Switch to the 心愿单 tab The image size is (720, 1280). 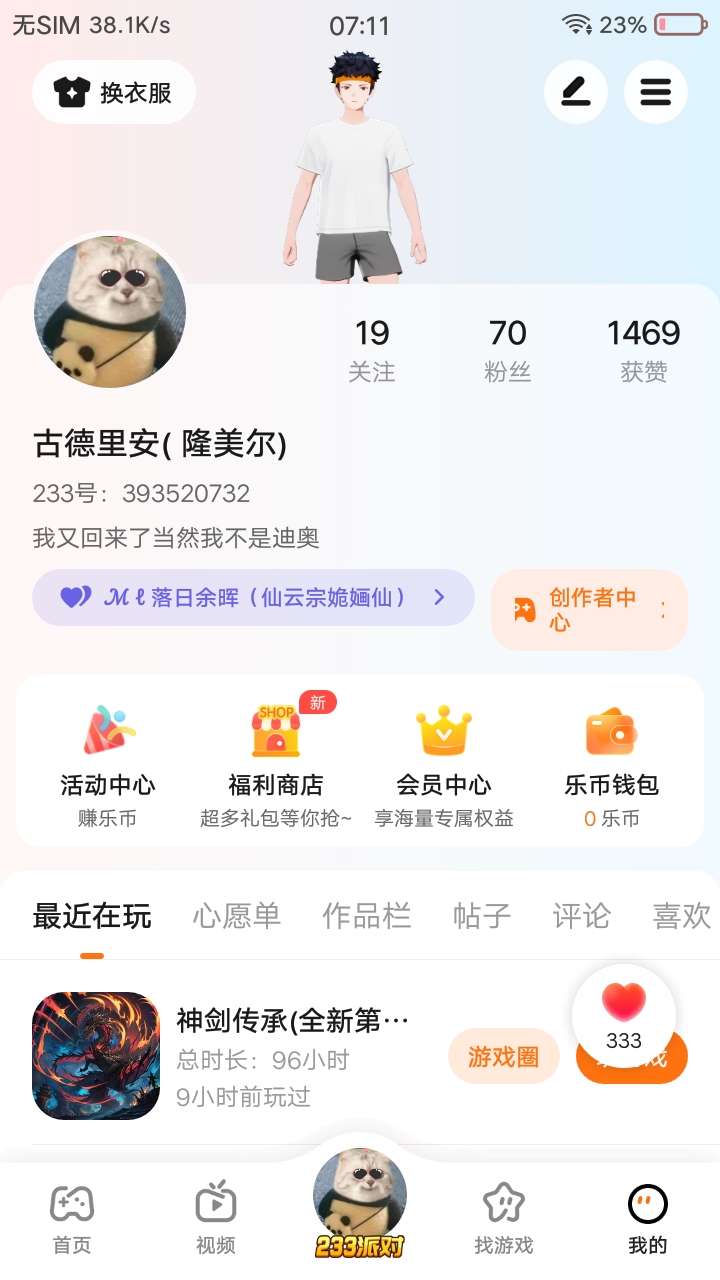tap(237, 916)
